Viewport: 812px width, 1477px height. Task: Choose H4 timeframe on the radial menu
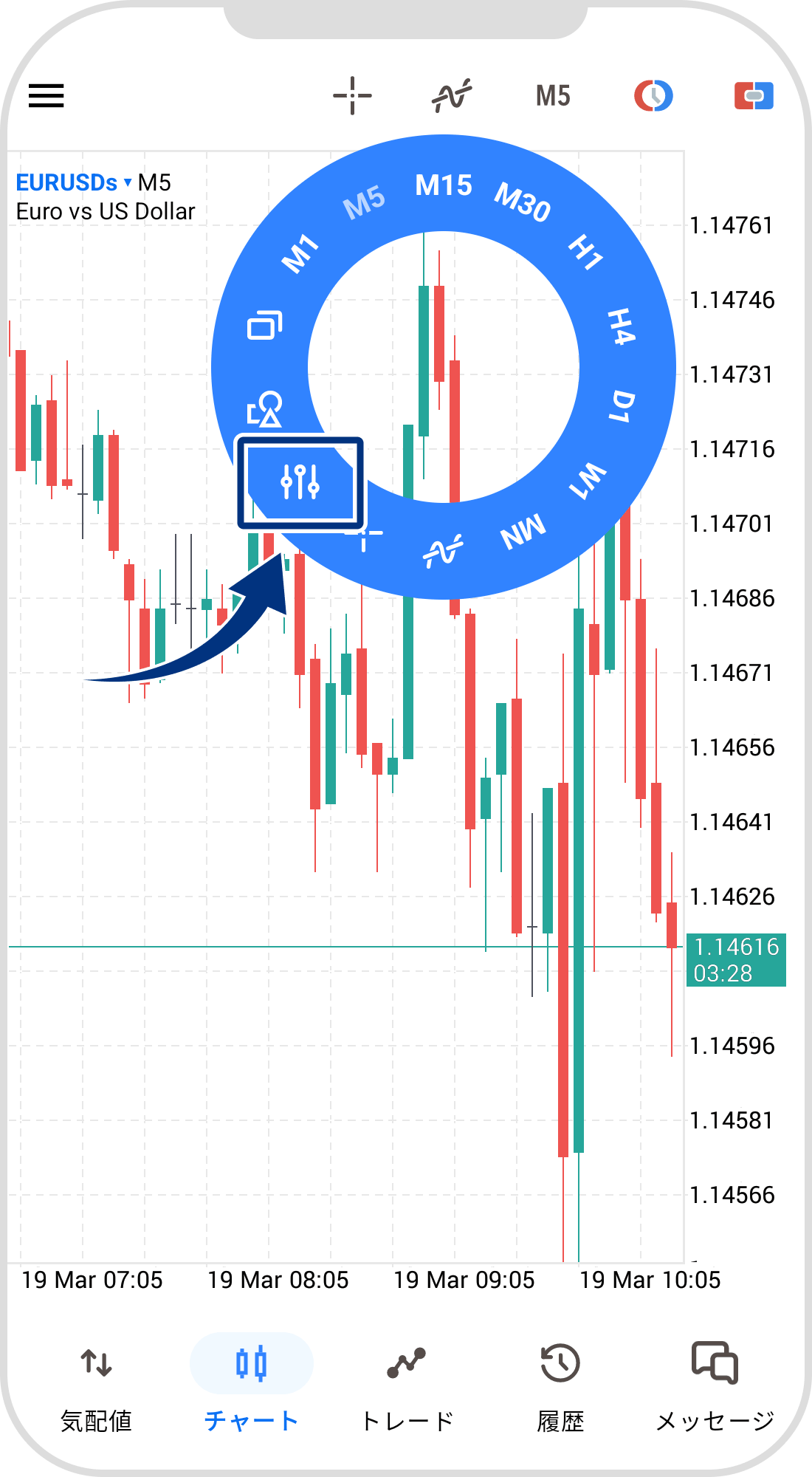point(621,326)
